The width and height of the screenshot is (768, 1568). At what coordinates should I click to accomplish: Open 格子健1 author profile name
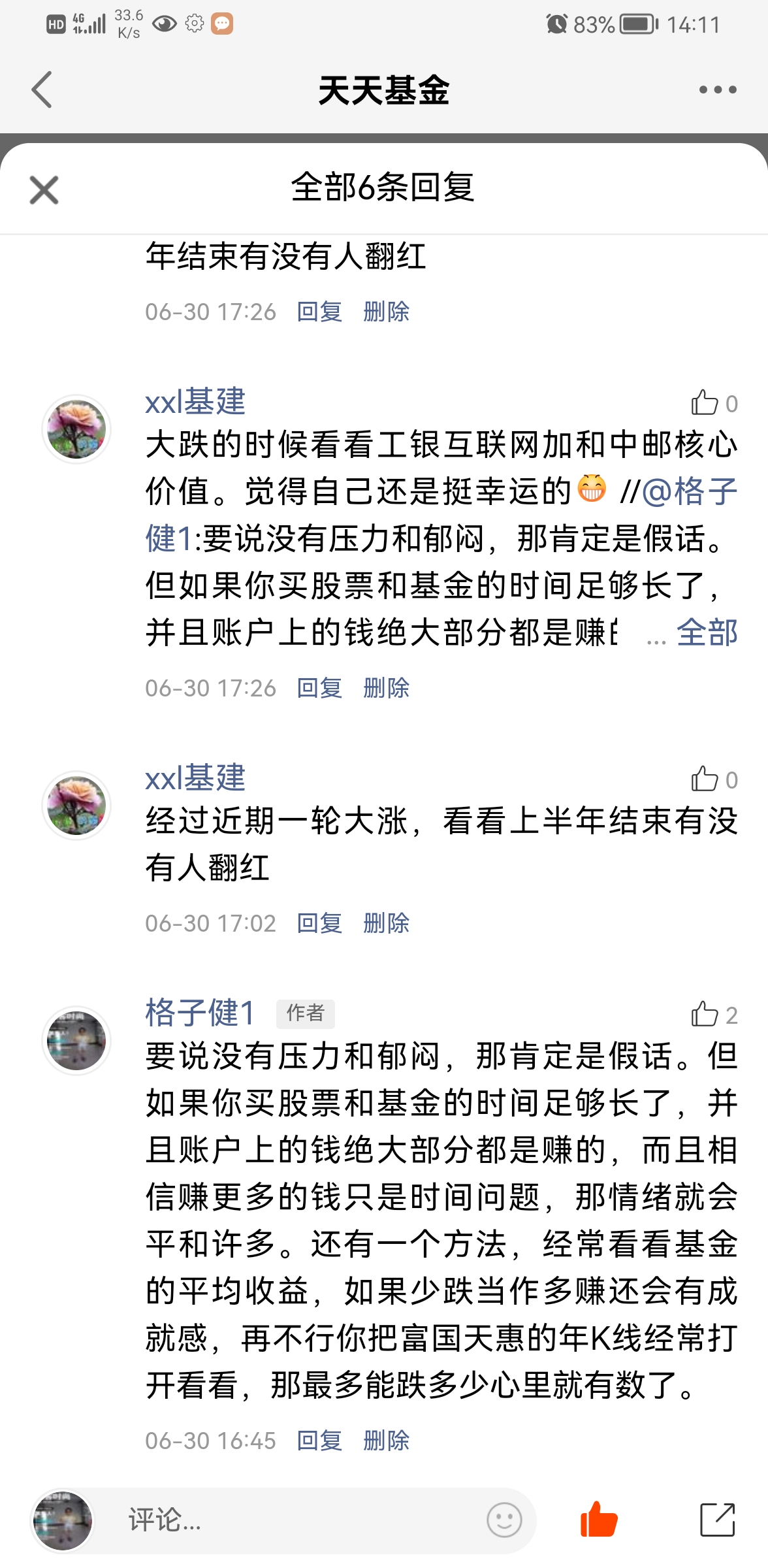pos(200,1013)
